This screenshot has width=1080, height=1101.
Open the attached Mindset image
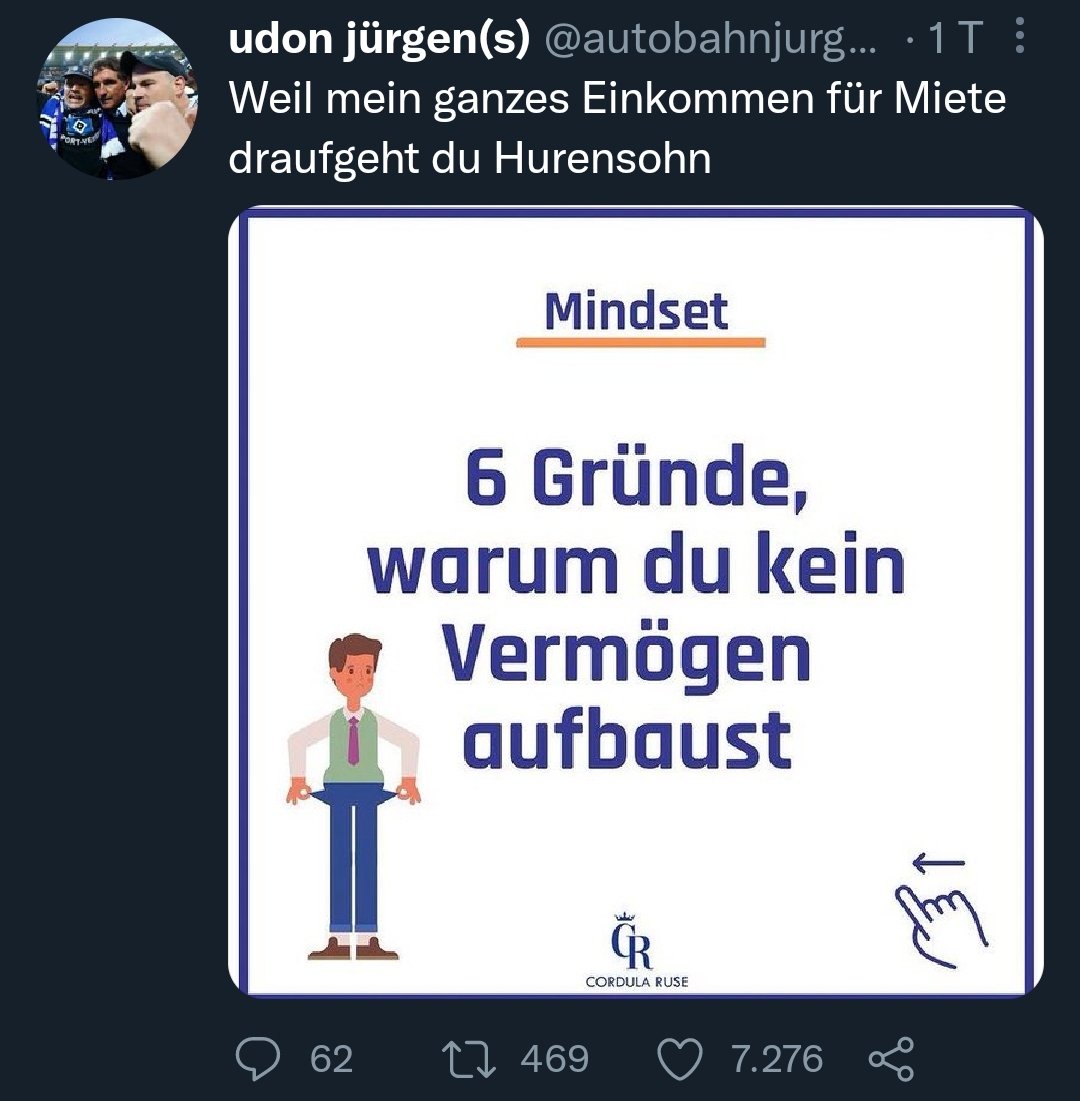[x=636, y=601]
